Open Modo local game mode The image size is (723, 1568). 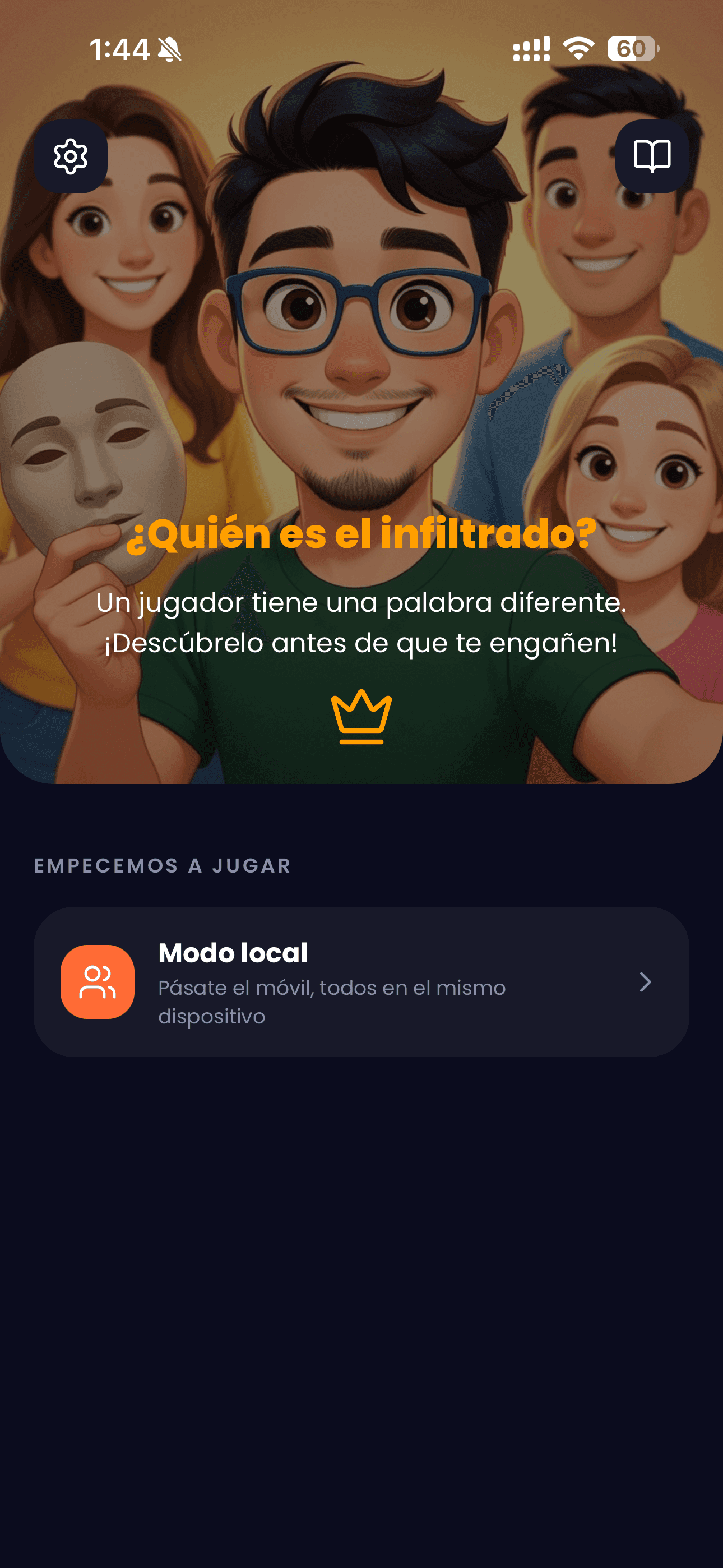(361, 983)
